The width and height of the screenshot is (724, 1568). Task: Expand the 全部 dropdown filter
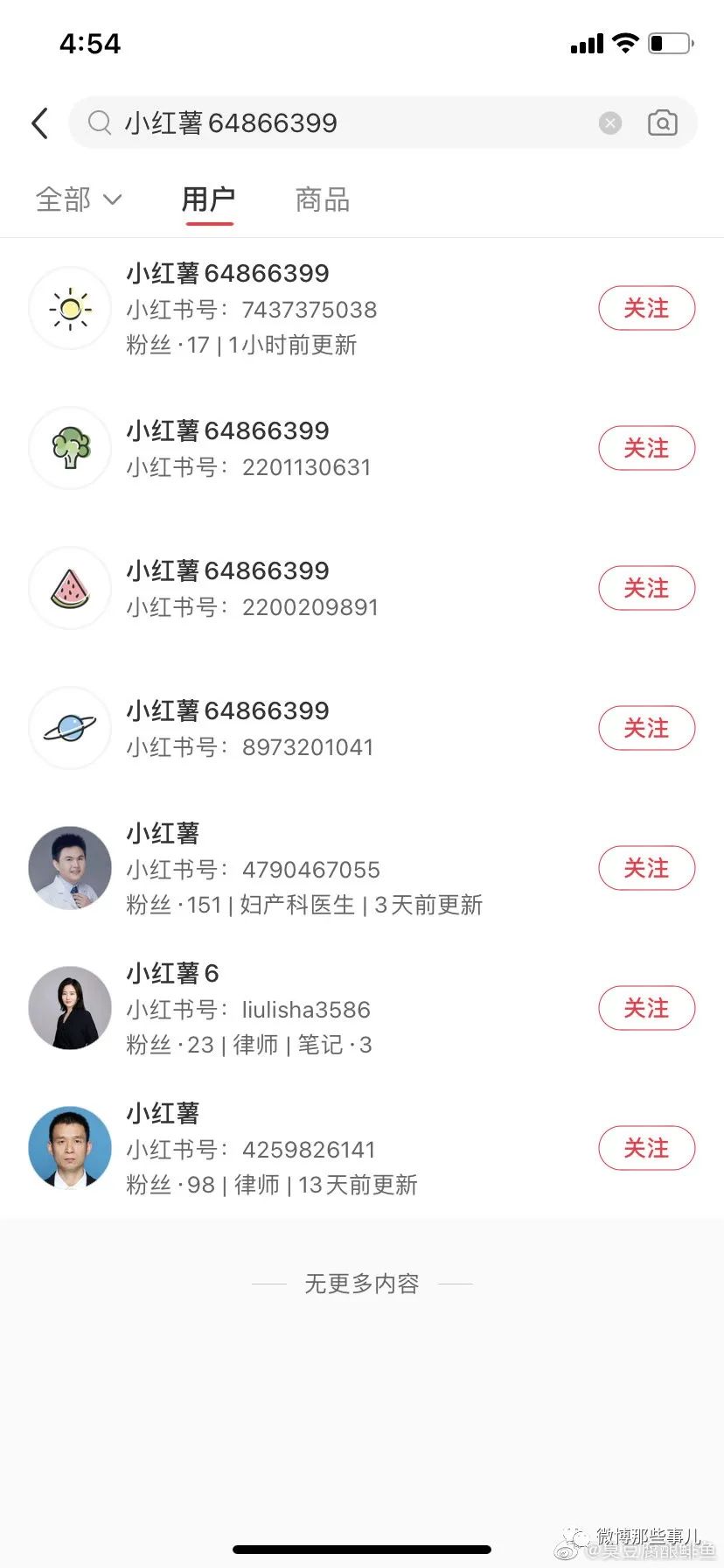tap(78, 200)
